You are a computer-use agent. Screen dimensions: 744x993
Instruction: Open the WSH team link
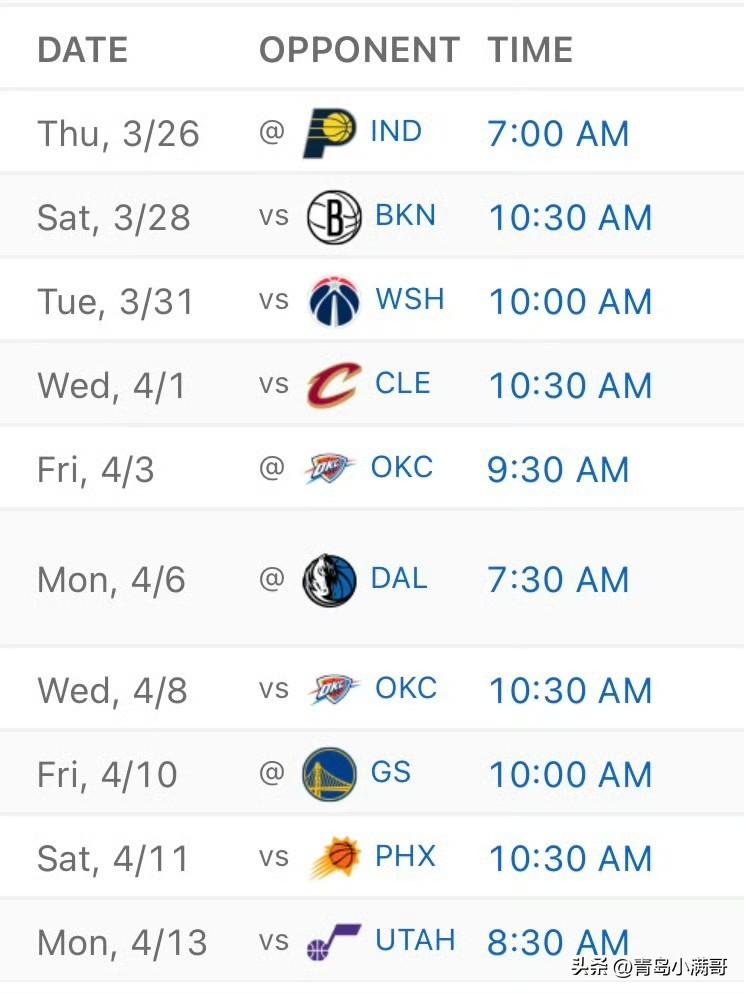click(x=410, y=299)
